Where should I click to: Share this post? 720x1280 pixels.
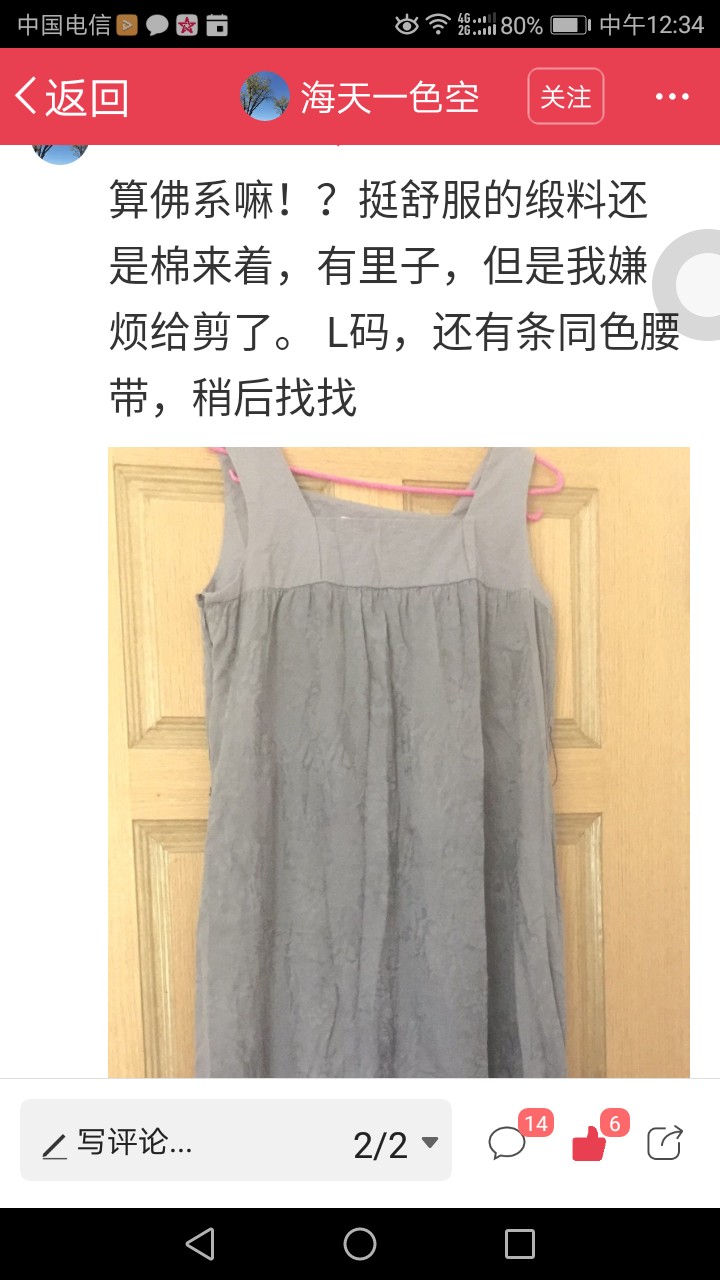[665, 1142]
